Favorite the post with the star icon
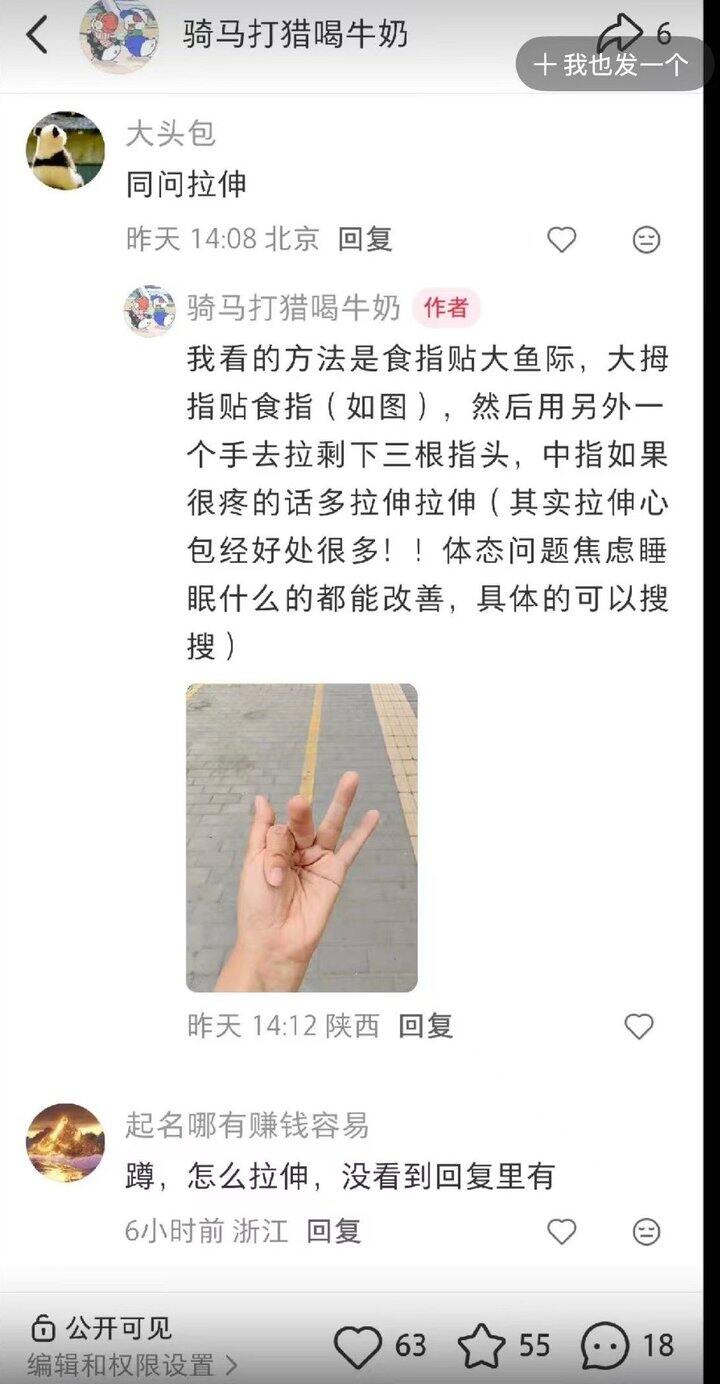The height and width of the screenshot is (1384, 720). 482,1346
